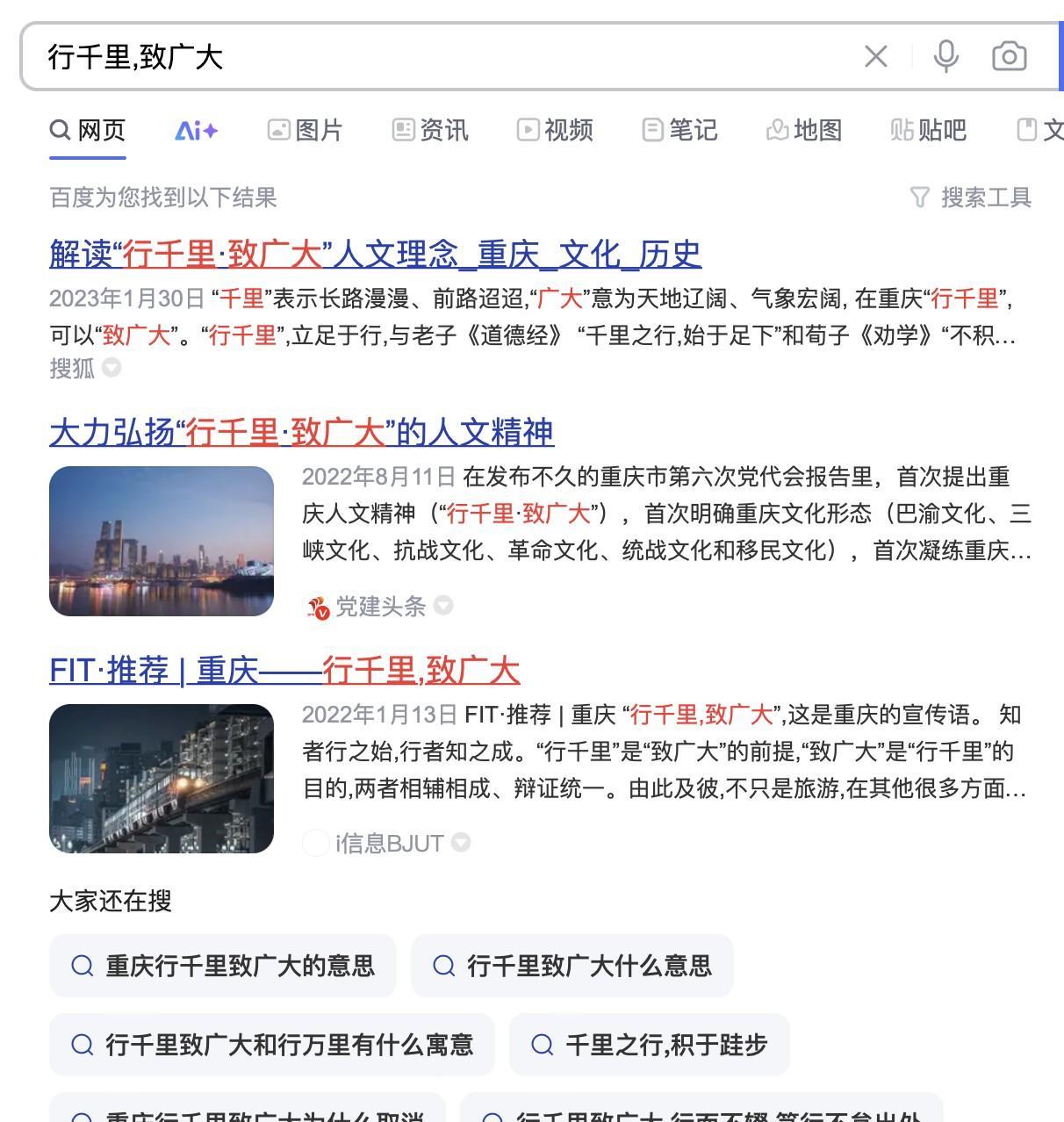Search suggestion 千里之行,积于跬步
Image resolution: width=1064 pixels, height=1122 pixels.
(650, 1045)
